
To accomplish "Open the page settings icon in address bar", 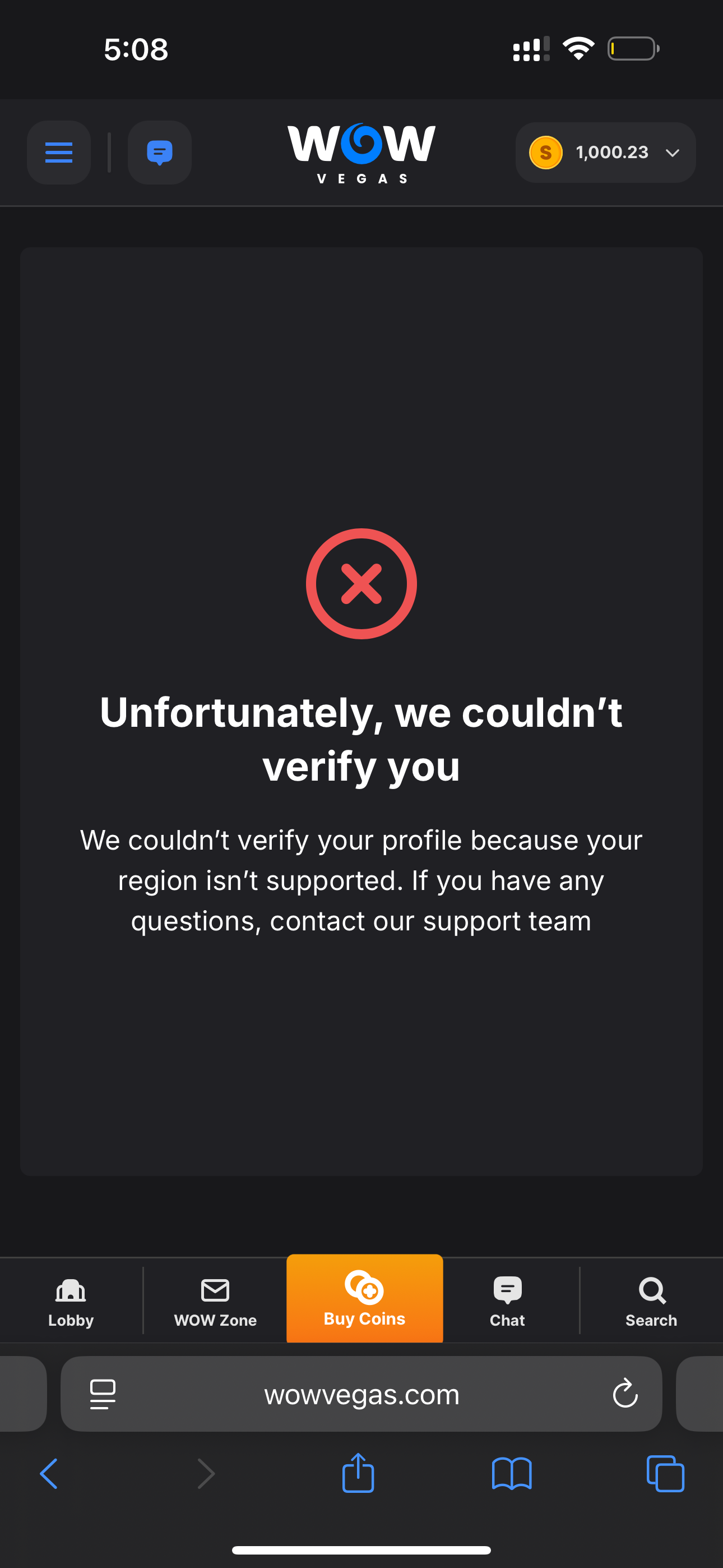I will (103, 1394).
